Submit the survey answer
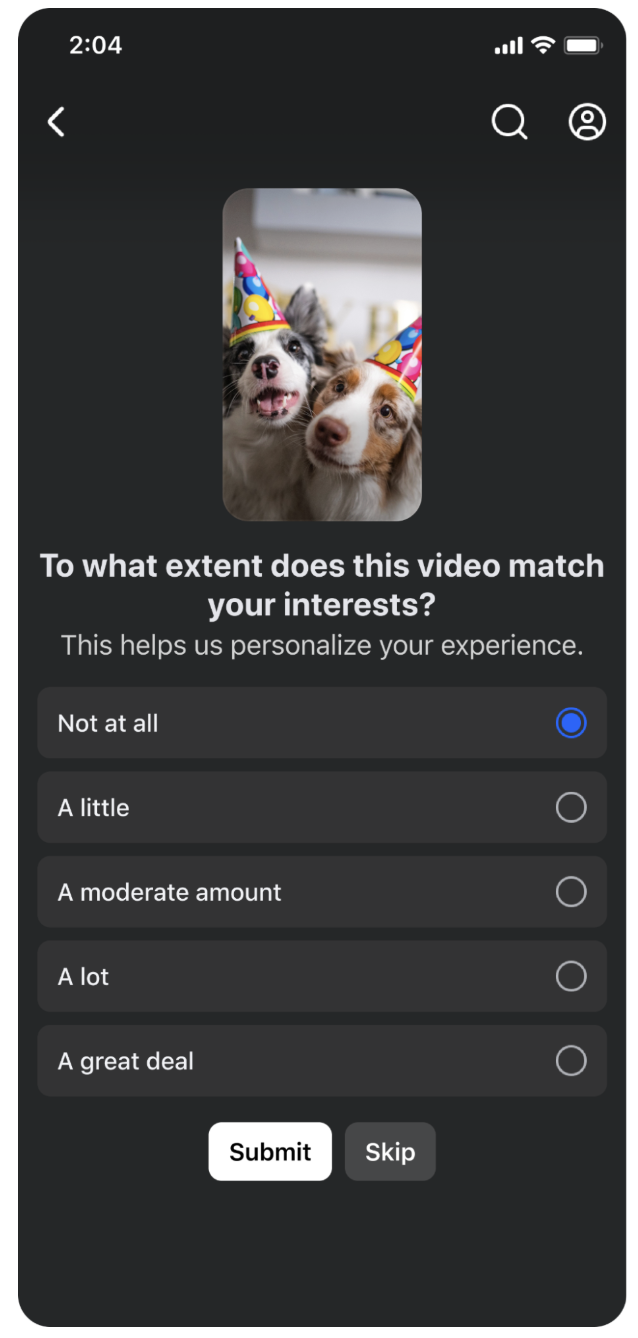The height and width of the screenshot is (1338, 638). click(x=270, y=1151)
